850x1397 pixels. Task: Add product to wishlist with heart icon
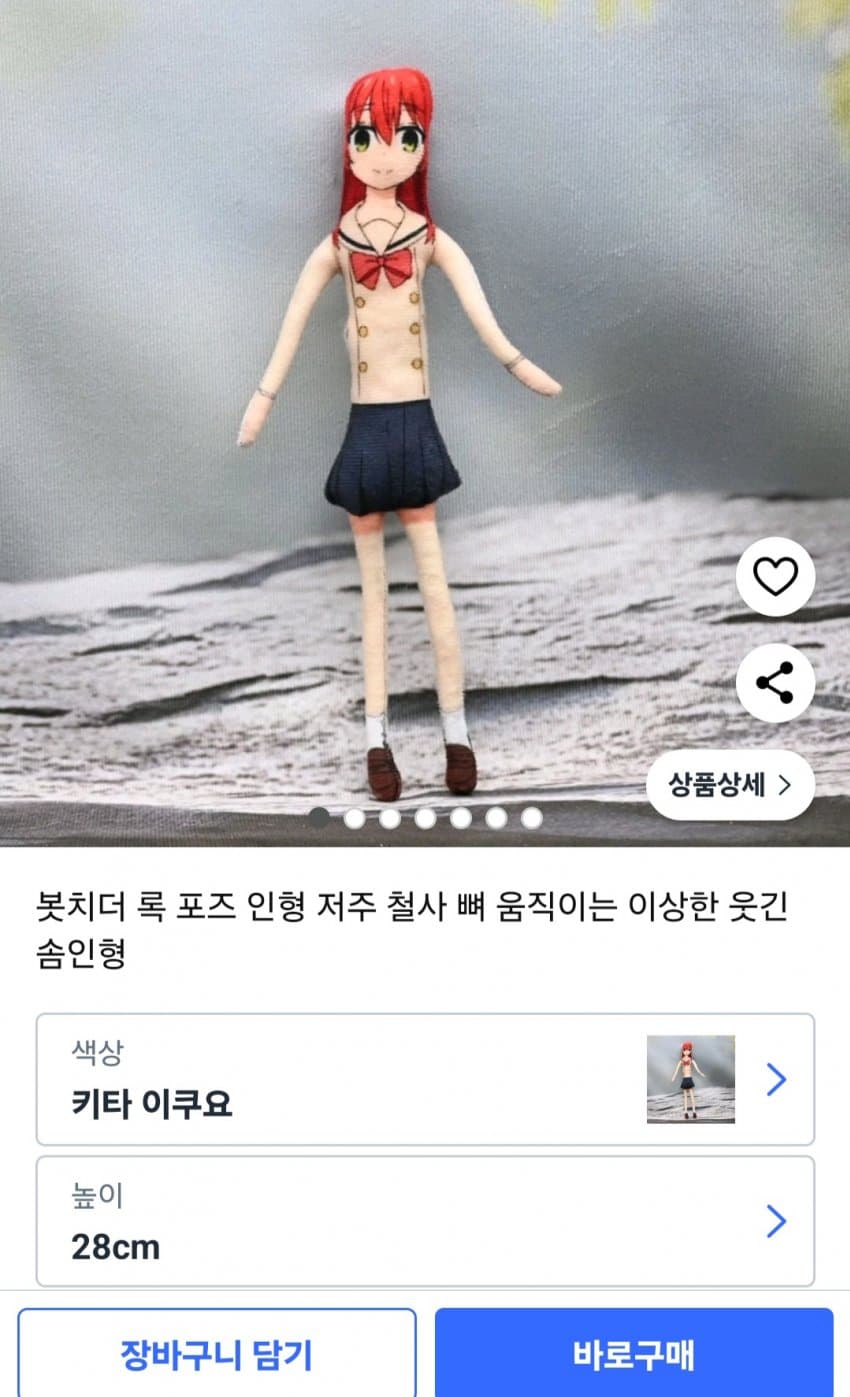[x=775, y=577]
